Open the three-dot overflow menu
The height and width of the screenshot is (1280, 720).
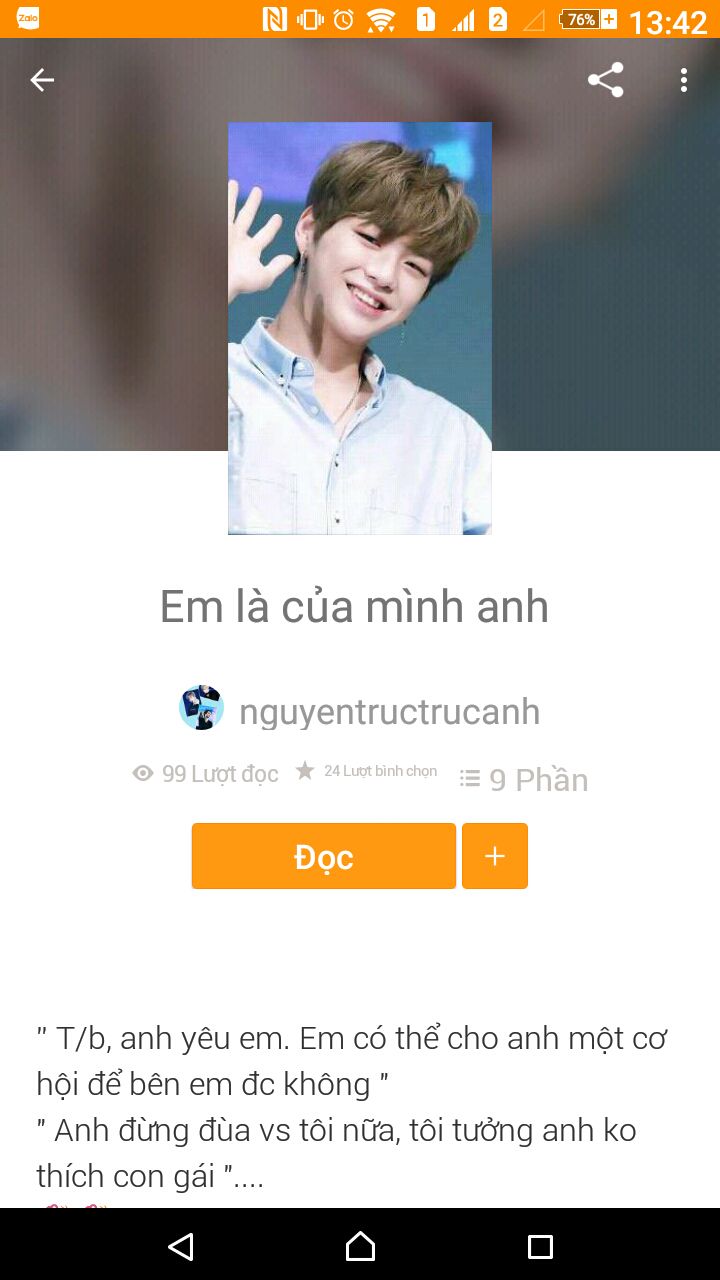(x=684, y=80)
